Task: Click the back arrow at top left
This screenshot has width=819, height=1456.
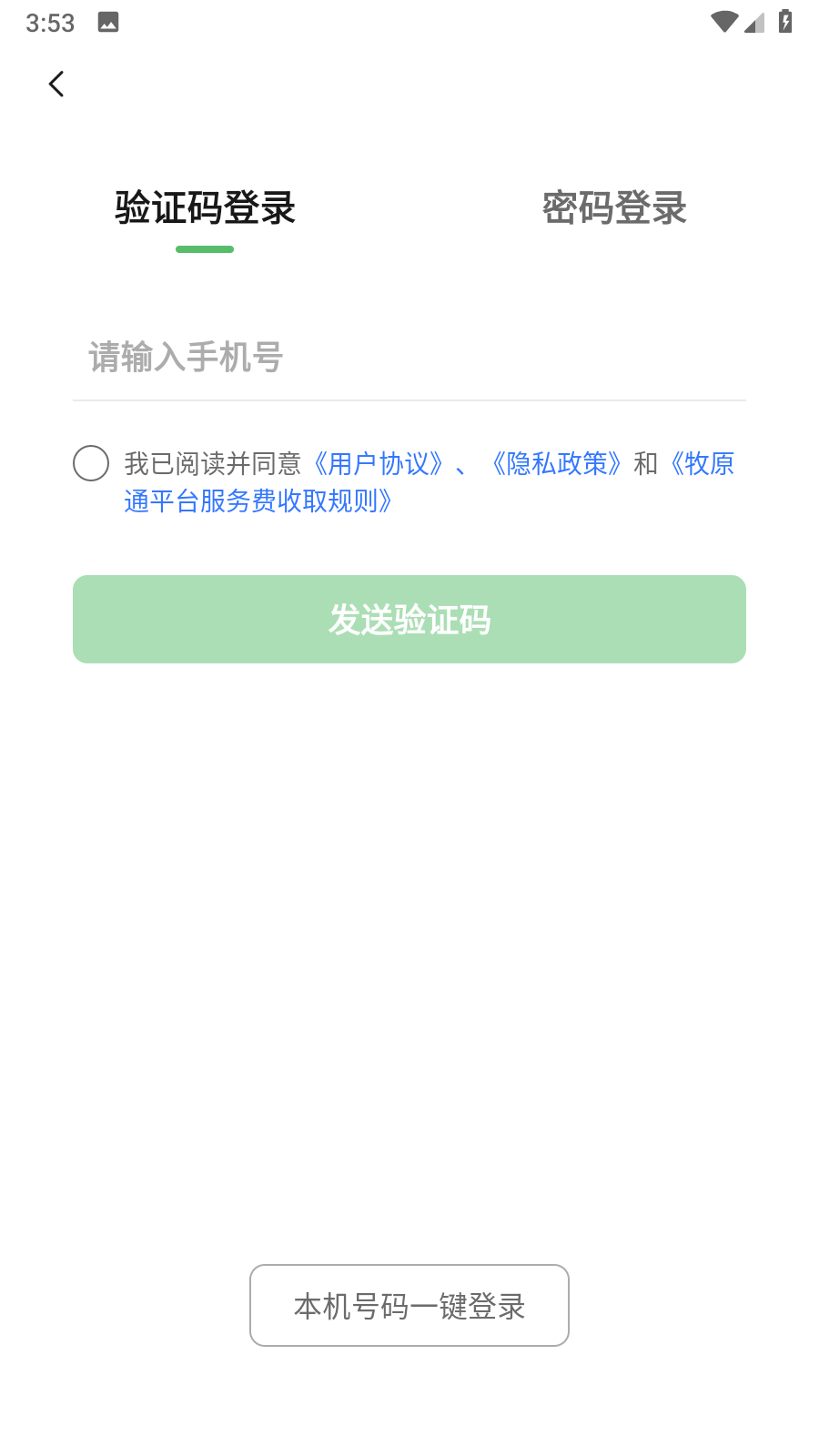Action: (x=56, y=83)
